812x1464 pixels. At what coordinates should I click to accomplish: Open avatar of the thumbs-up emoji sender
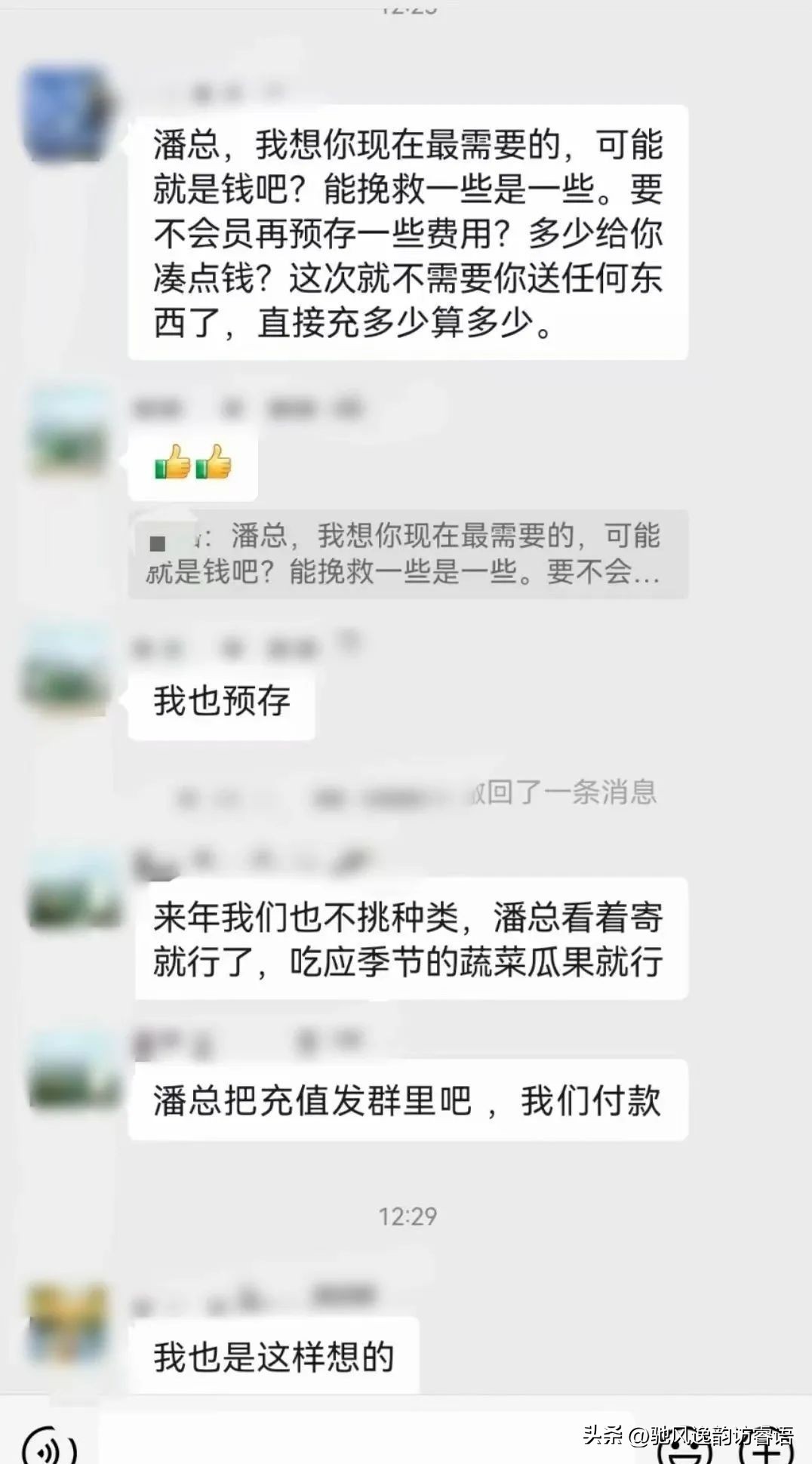68,432
